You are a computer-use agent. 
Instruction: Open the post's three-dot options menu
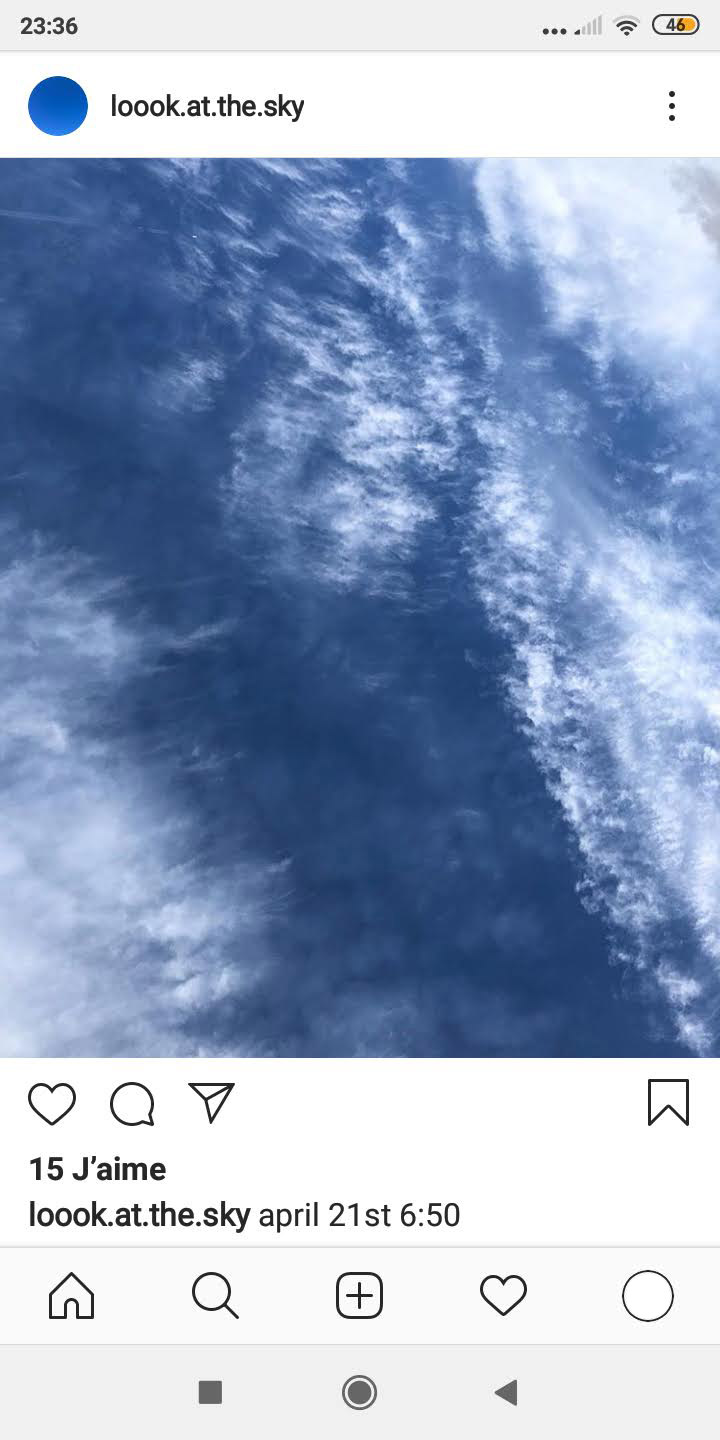(672, 106)
